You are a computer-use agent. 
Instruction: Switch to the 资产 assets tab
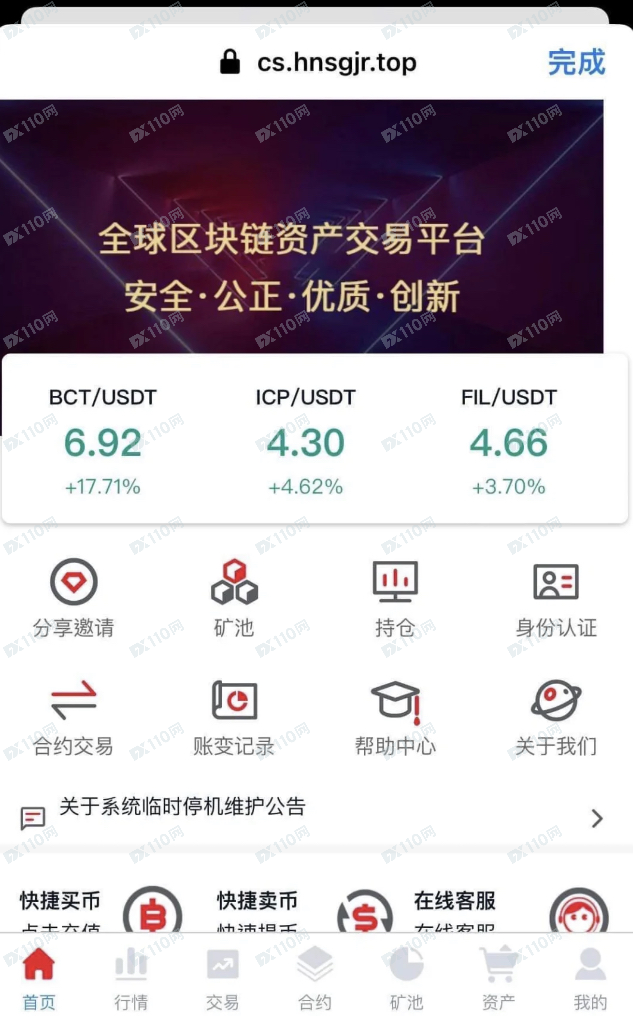coord(498,978)
